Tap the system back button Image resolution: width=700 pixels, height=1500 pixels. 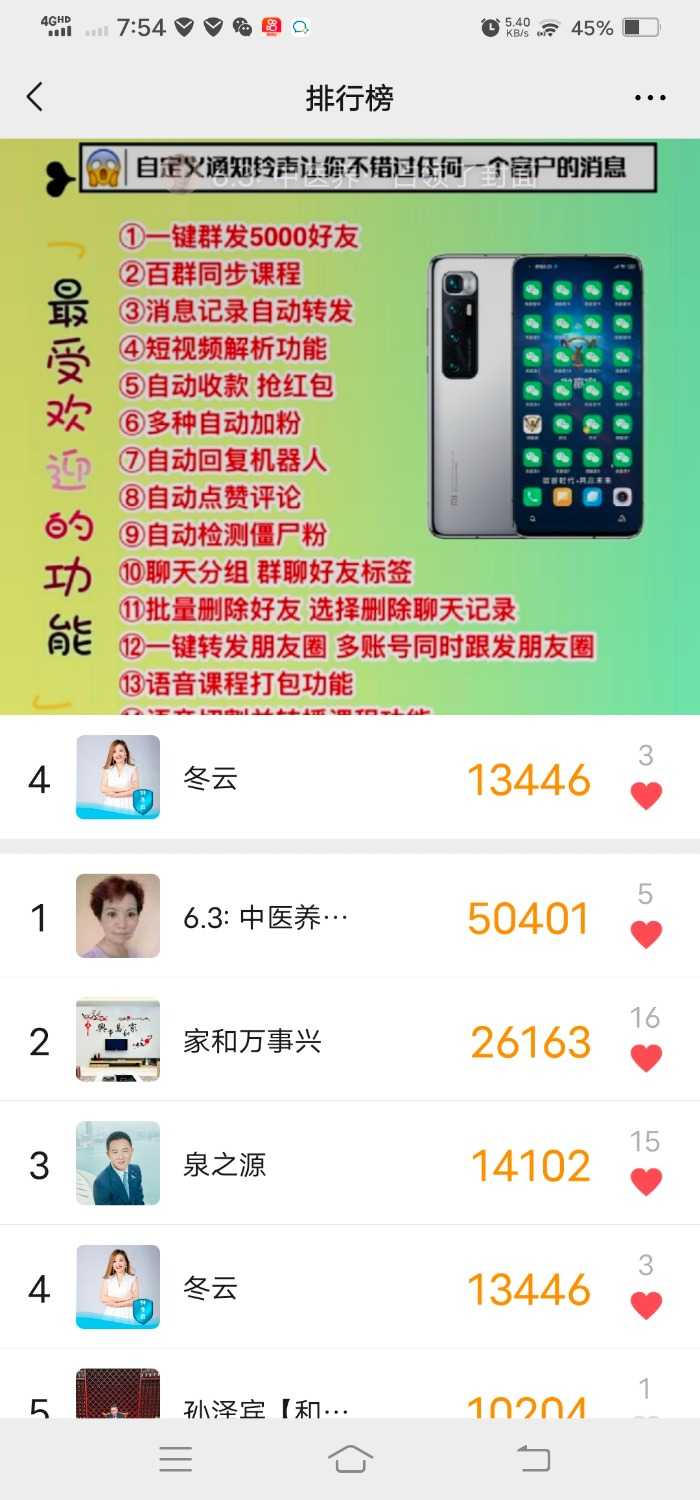pyautogui.click(x=534, y=1459)
